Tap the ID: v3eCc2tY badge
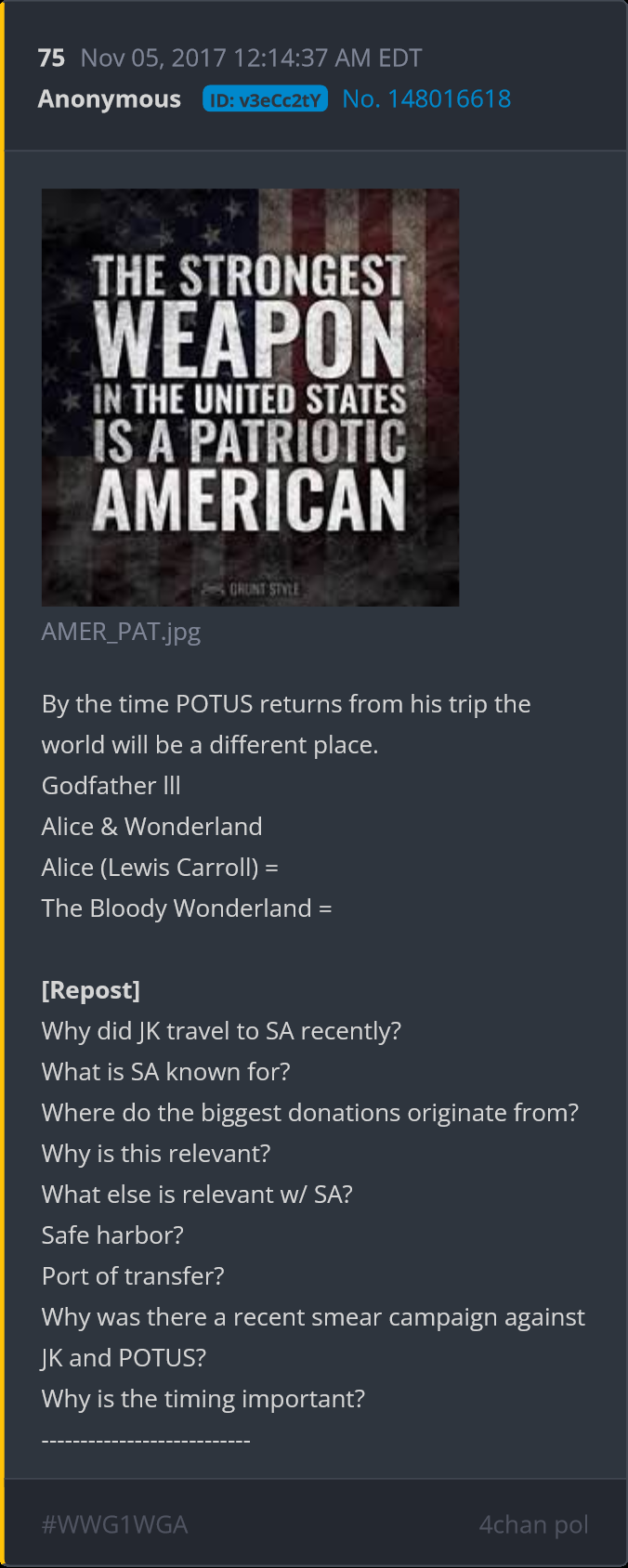 (266, 99)
